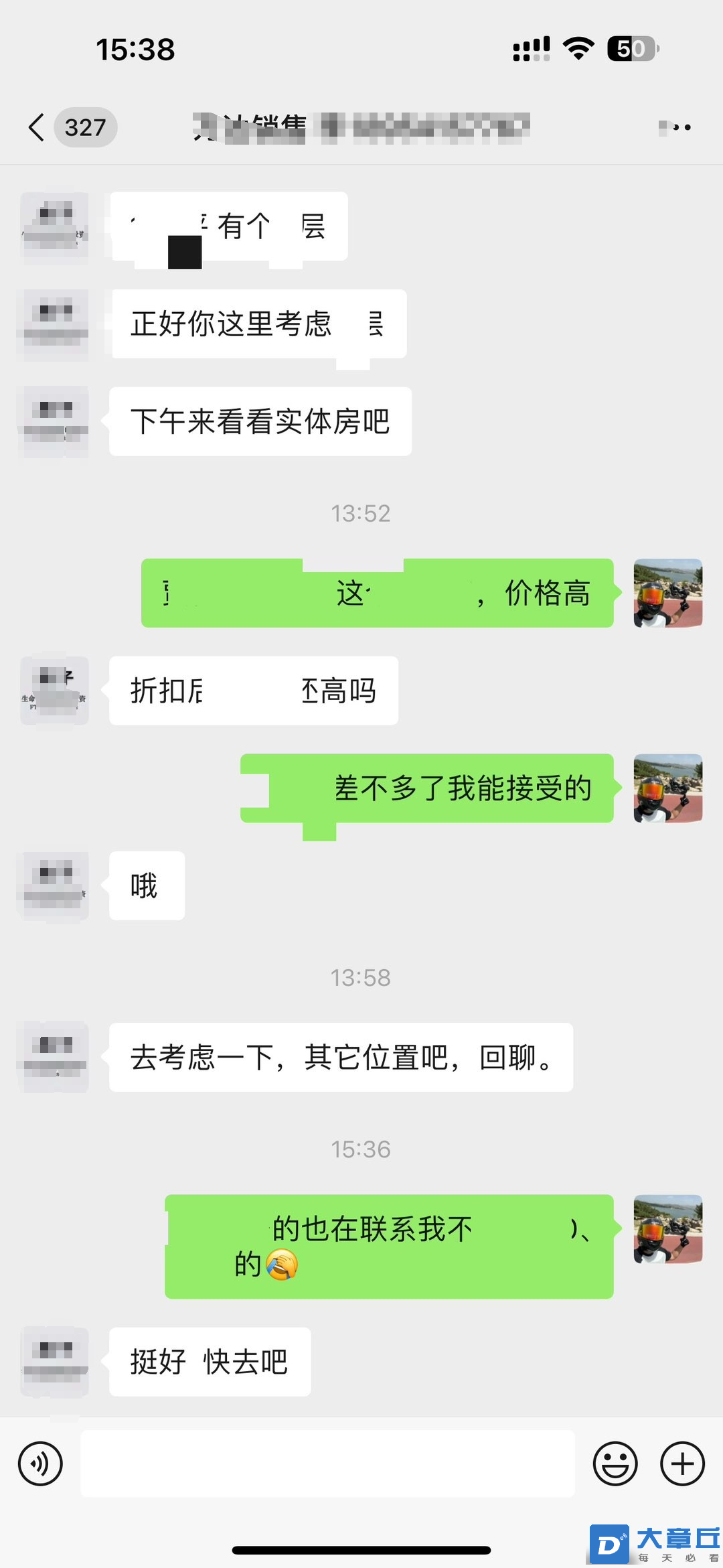Tap the message text field
This screenshot has height=1568, width=723.
point(327,1464)
